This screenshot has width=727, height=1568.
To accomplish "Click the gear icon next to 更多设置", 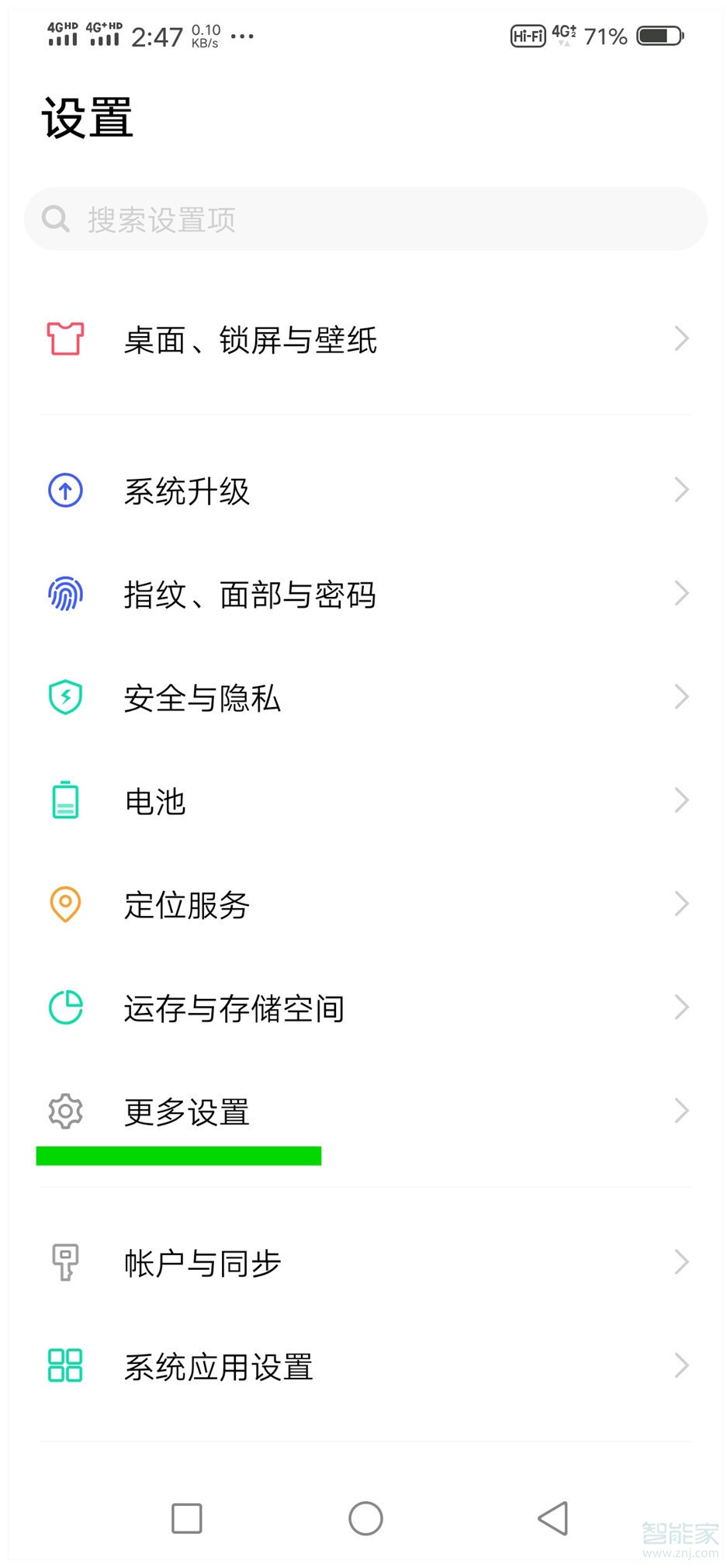I will (65, 1111).
